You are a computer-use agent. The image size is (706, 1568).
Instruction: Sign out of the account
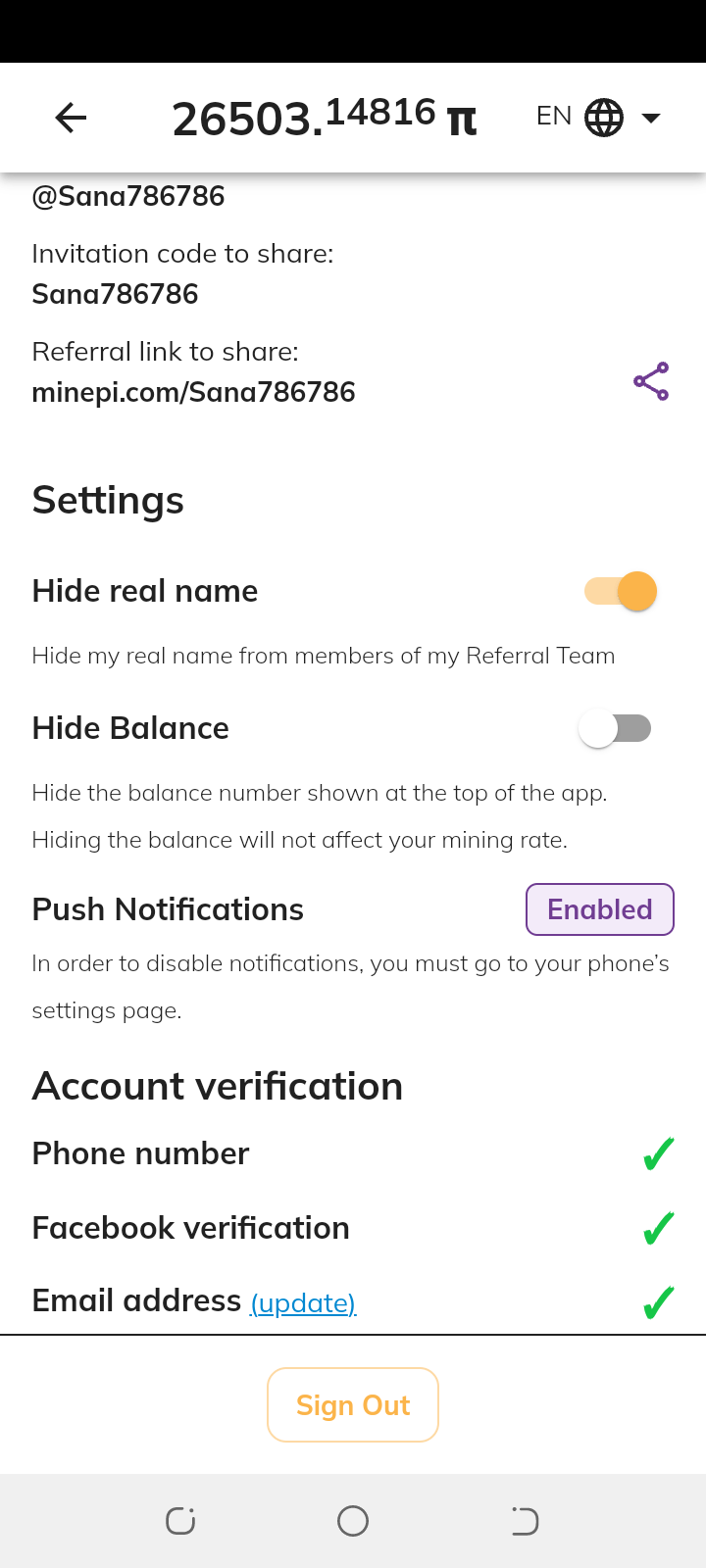[353, 1404]
